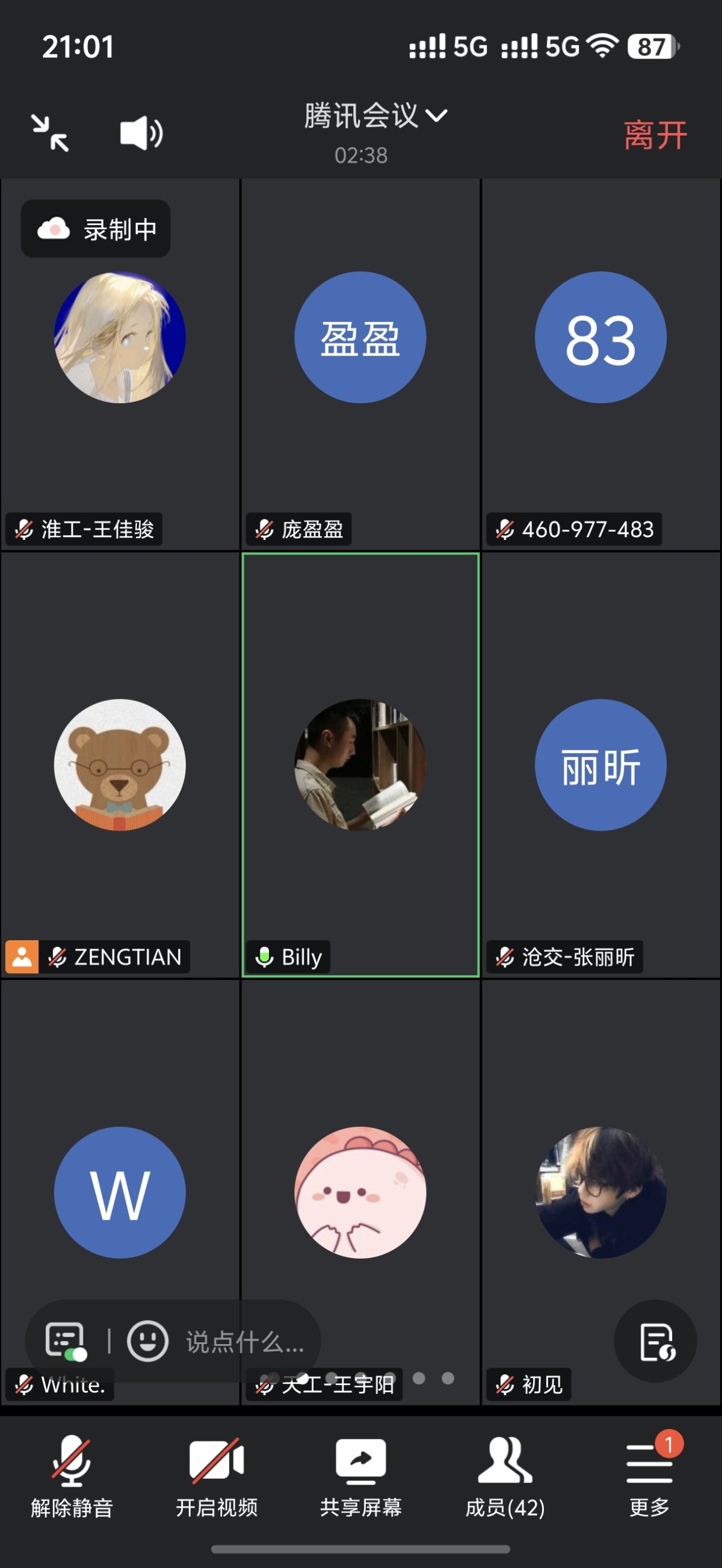The height and width of the screenshot is (1568, 722).
Task: Toggle the speaker audio output
Action: click(141, 132)
